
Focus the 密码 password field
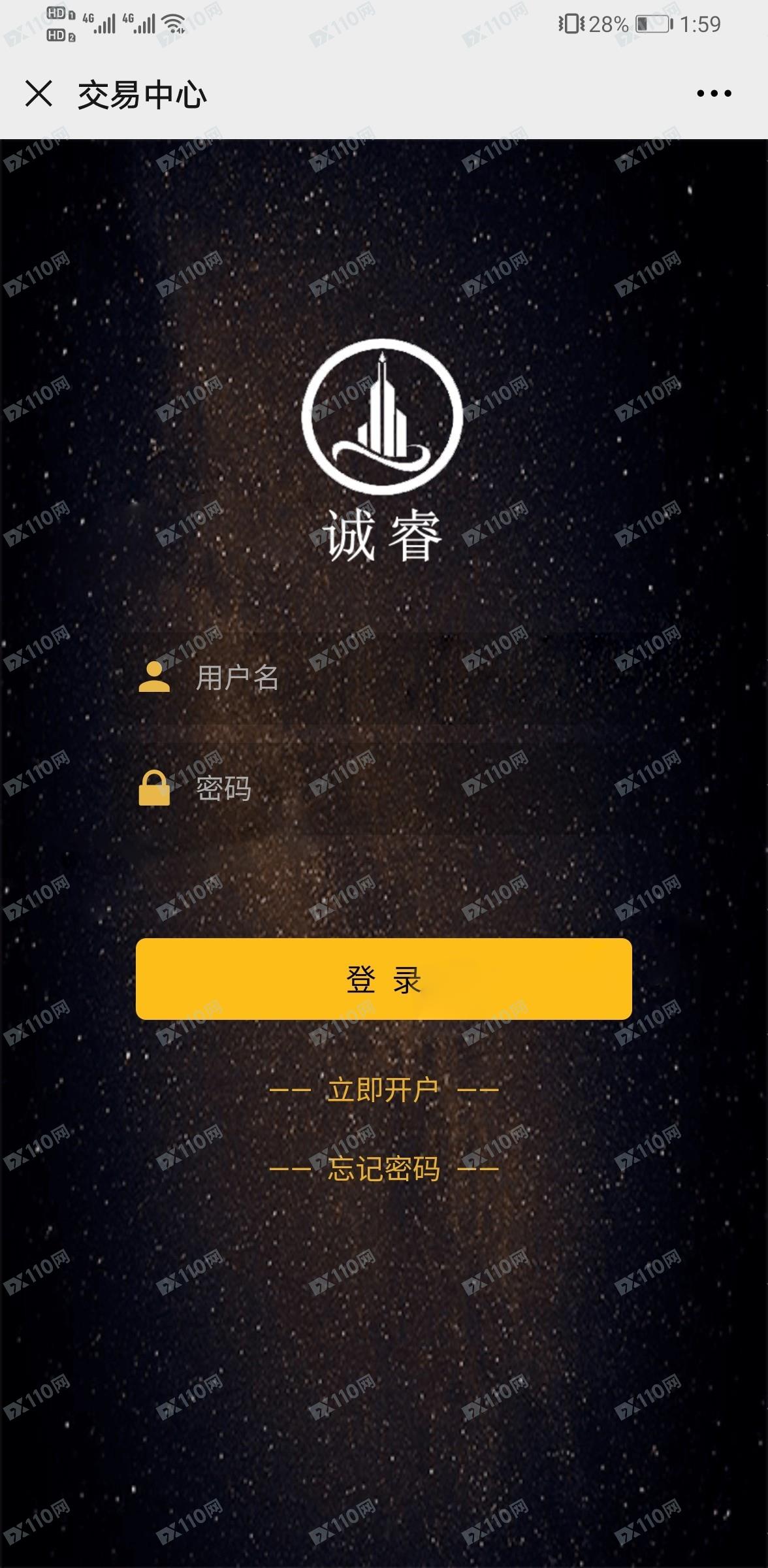392,789
